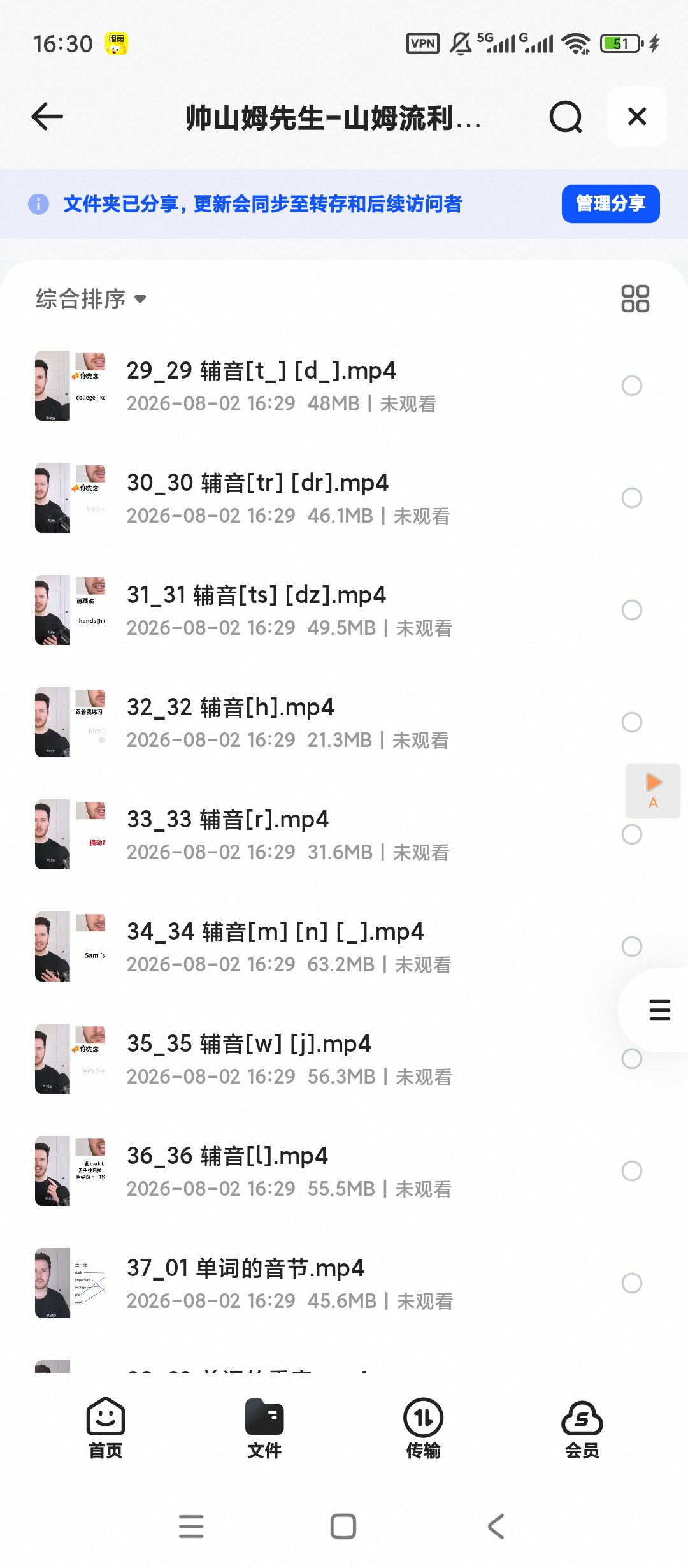Go back using the top-left arrow
688x1568 pixels.
47,116
